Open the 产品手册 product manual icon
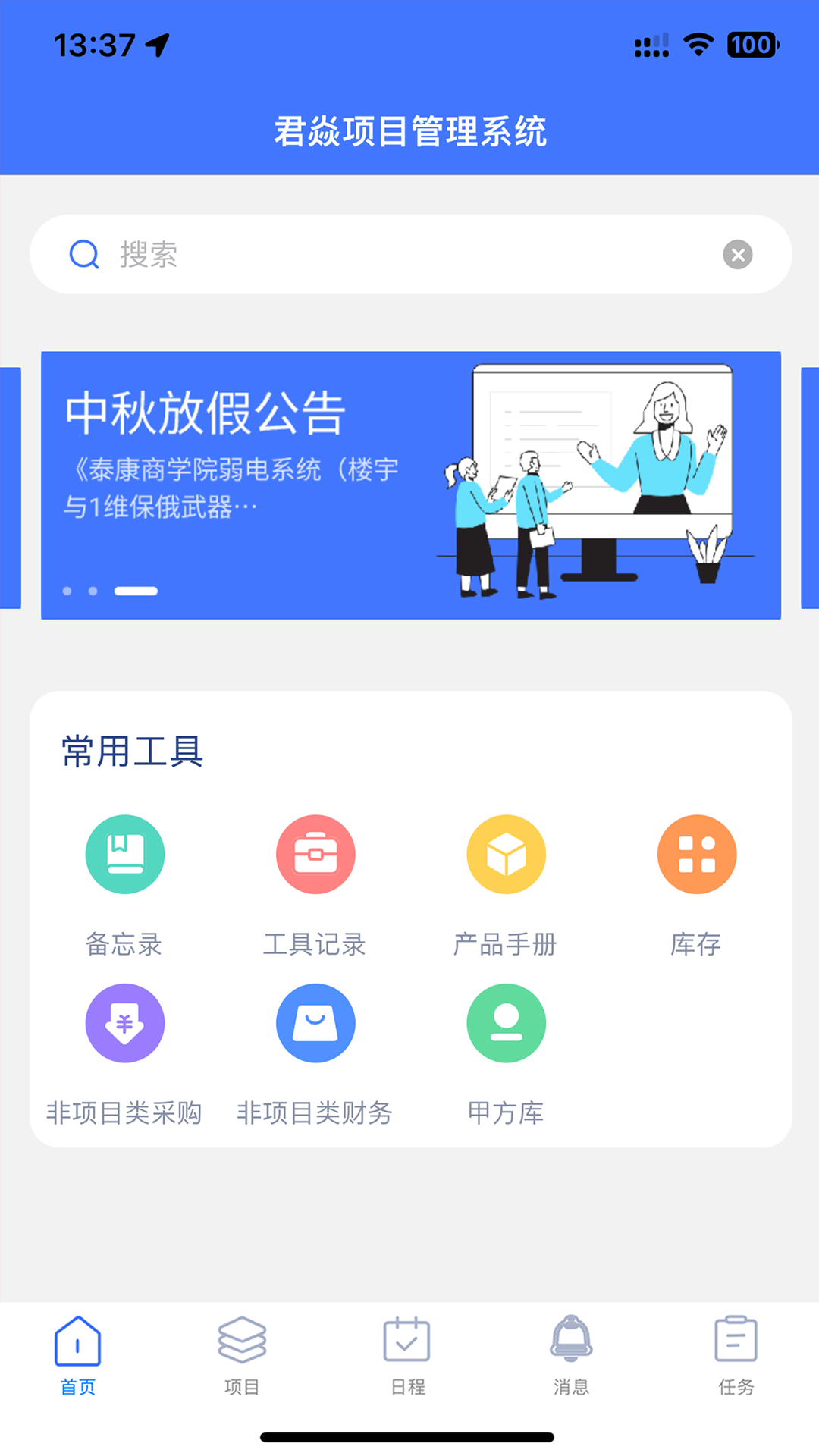The image size is (819, 1456). point(507,854)
